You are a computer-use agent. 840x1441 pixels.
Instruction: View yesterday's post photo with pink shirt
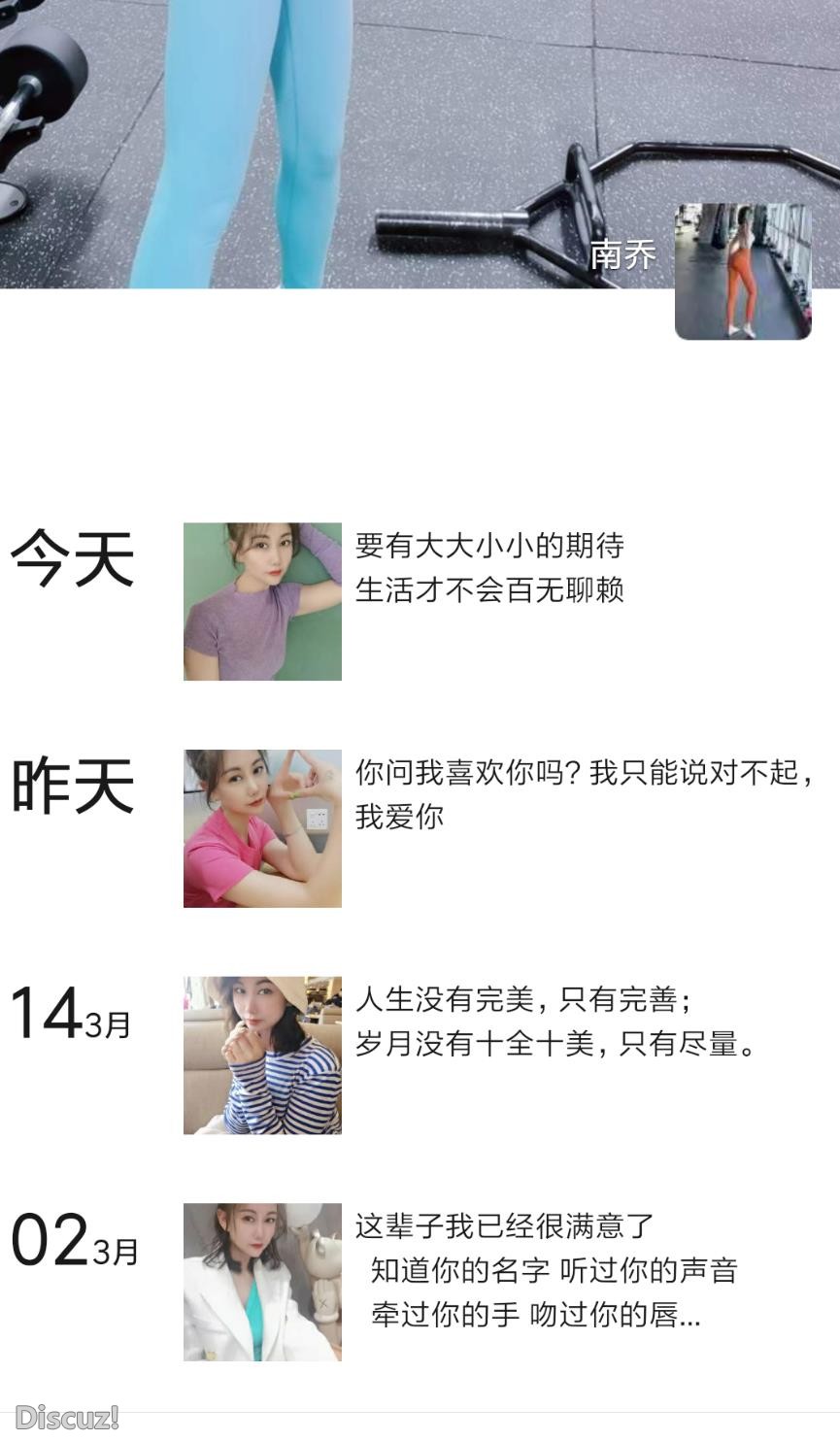[x=262, y=828]
